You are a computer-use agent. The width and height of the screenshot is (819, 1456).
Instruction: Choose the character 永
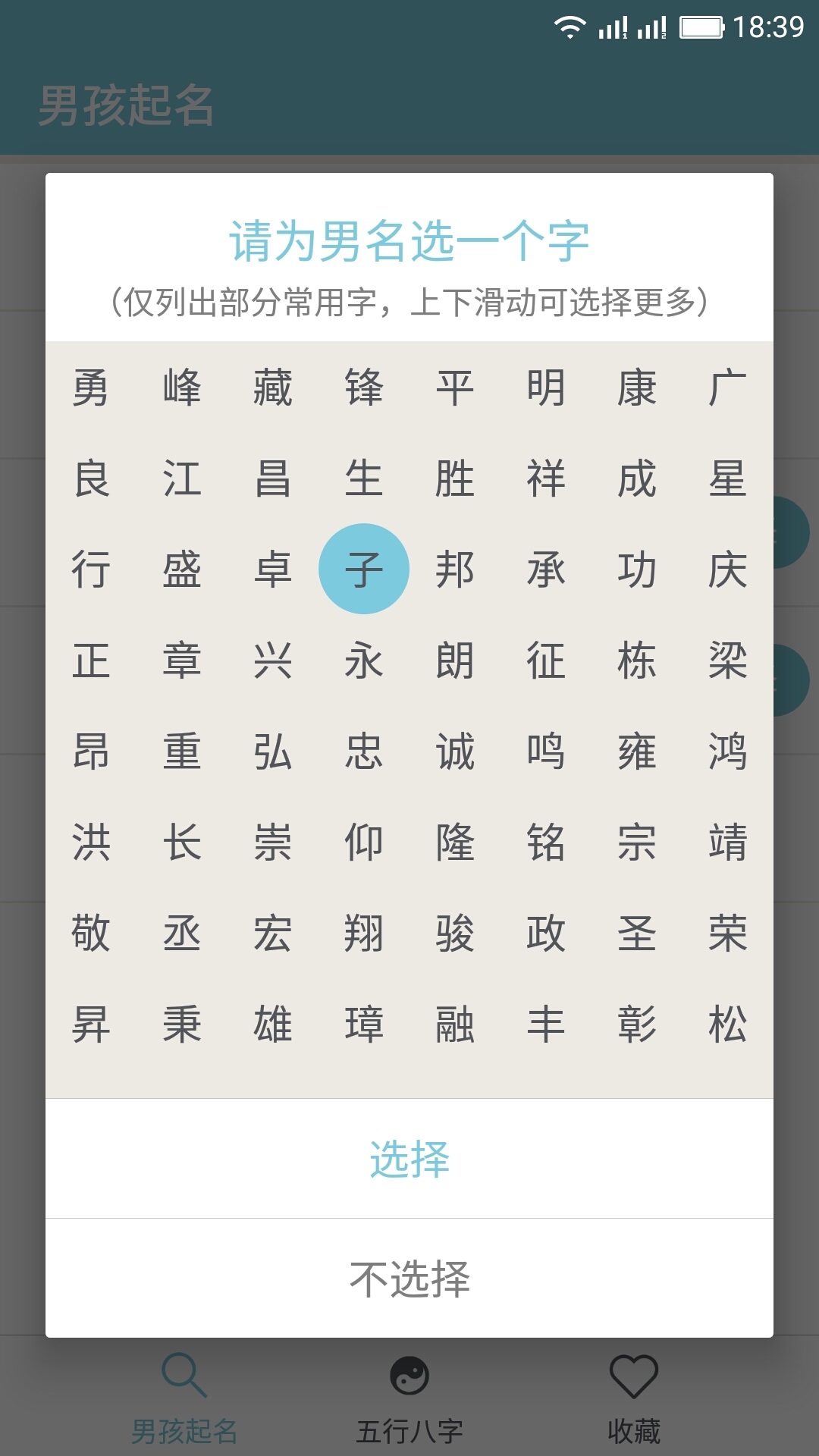364,661
